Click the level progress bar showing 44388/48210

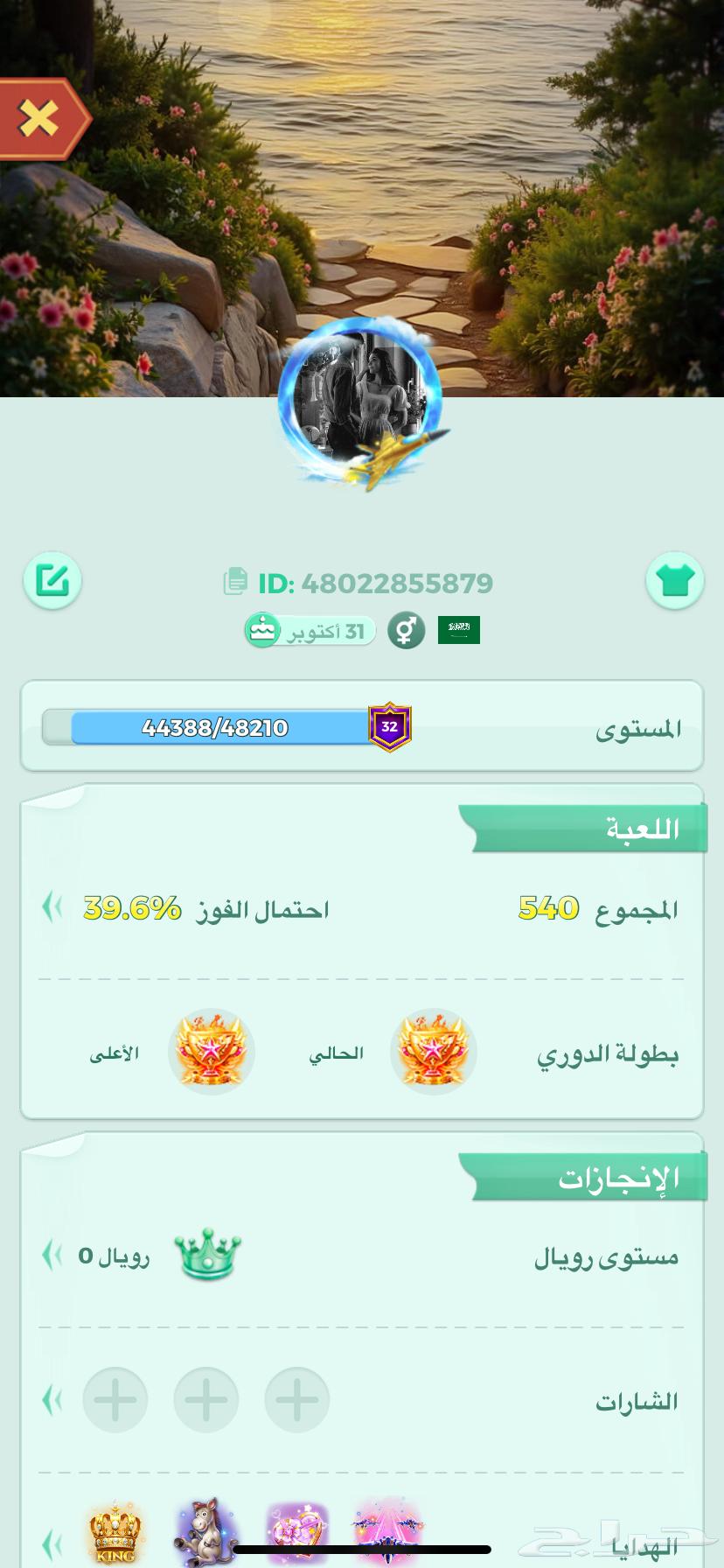coord(216,726)
